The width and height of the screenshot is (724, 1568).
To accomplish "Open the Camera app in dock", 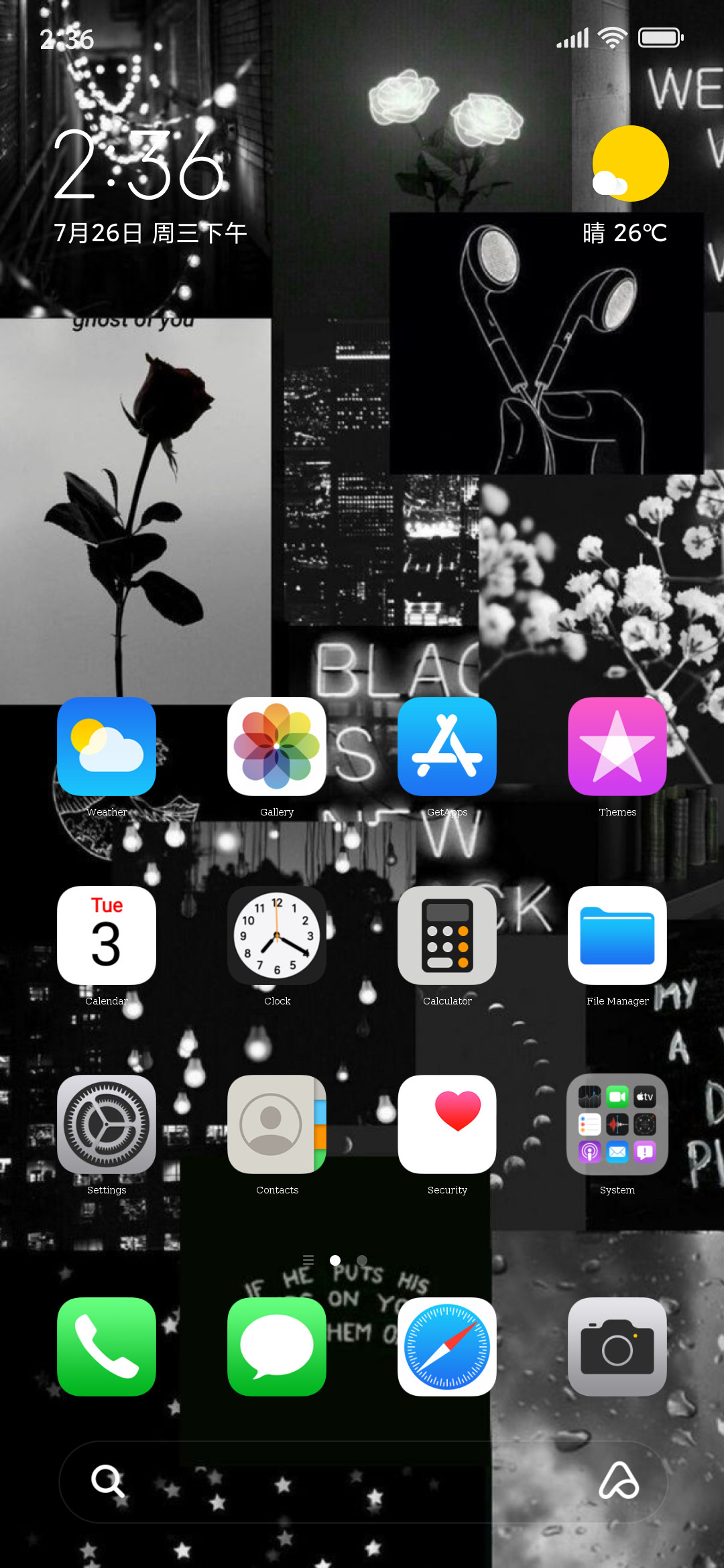I will pos(617,1346).
